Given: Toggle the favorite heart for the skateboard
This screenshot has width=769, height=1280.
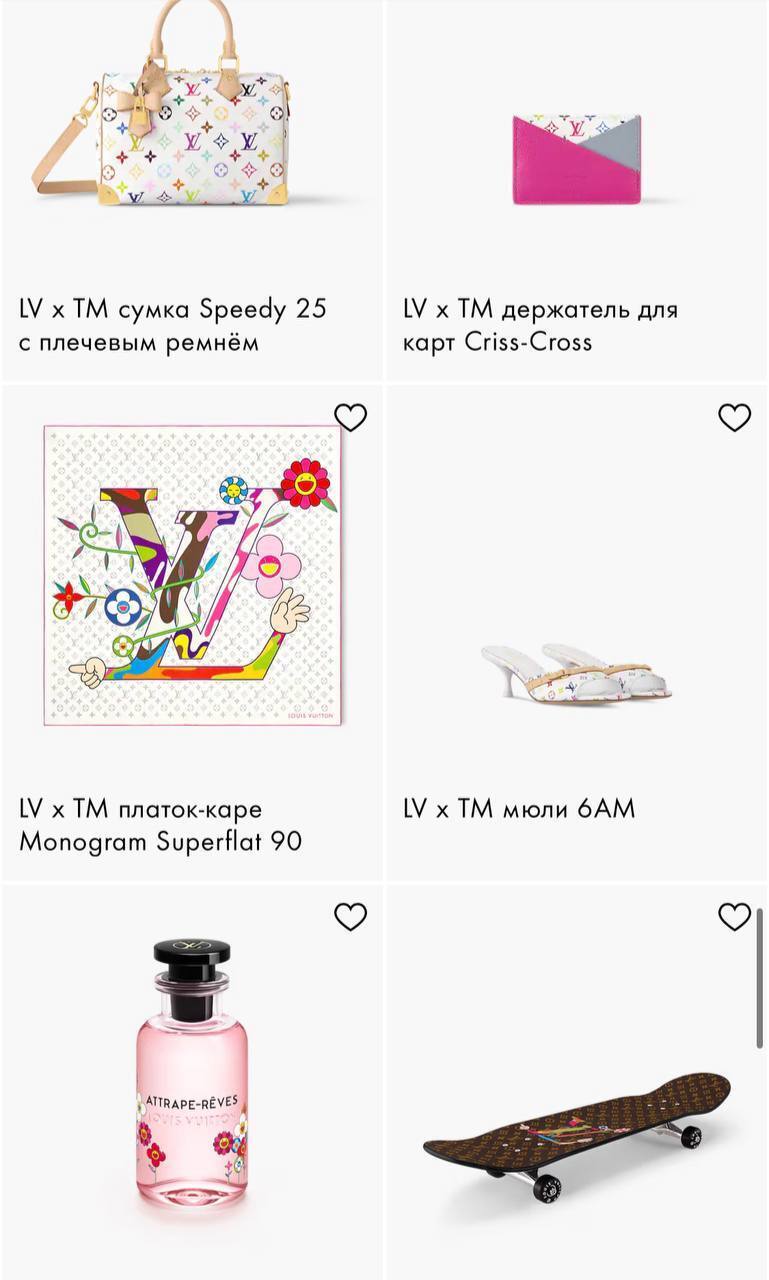Looking at the screenshot, I should [x=735, y=916].
